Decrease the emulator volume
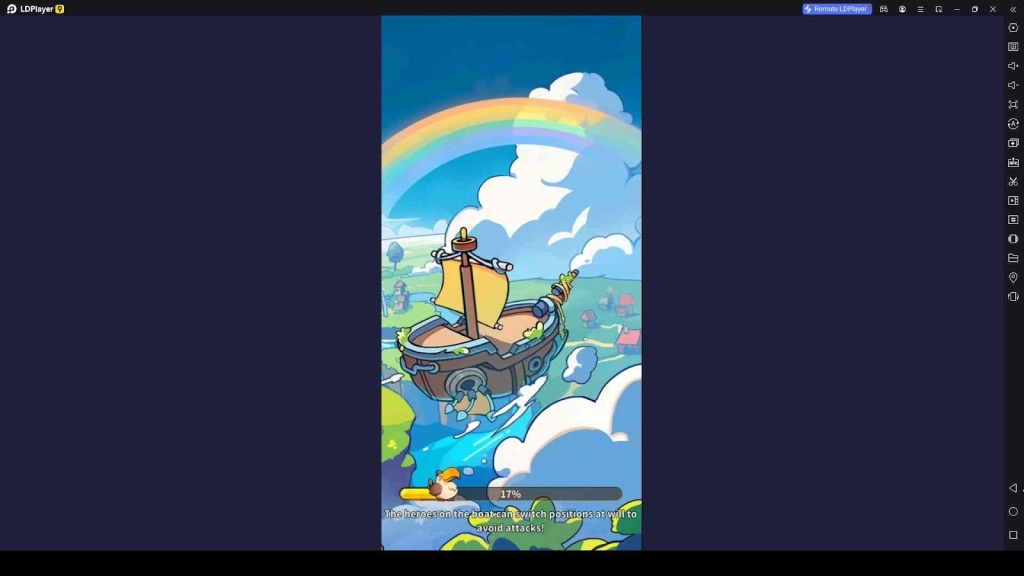This screenshot has width=1024, height=576. 1013,85
